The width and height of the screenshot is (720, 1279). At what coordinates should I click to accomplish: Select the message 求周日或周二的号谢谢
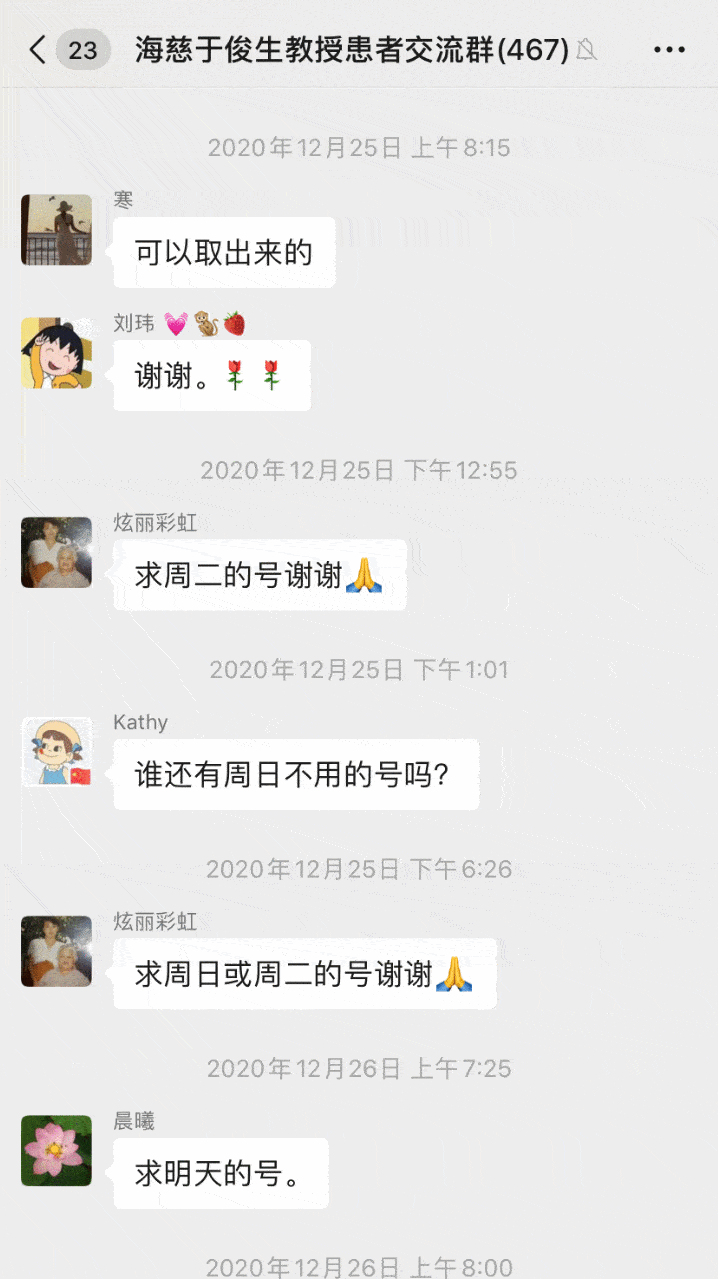[x=302, y=973]
